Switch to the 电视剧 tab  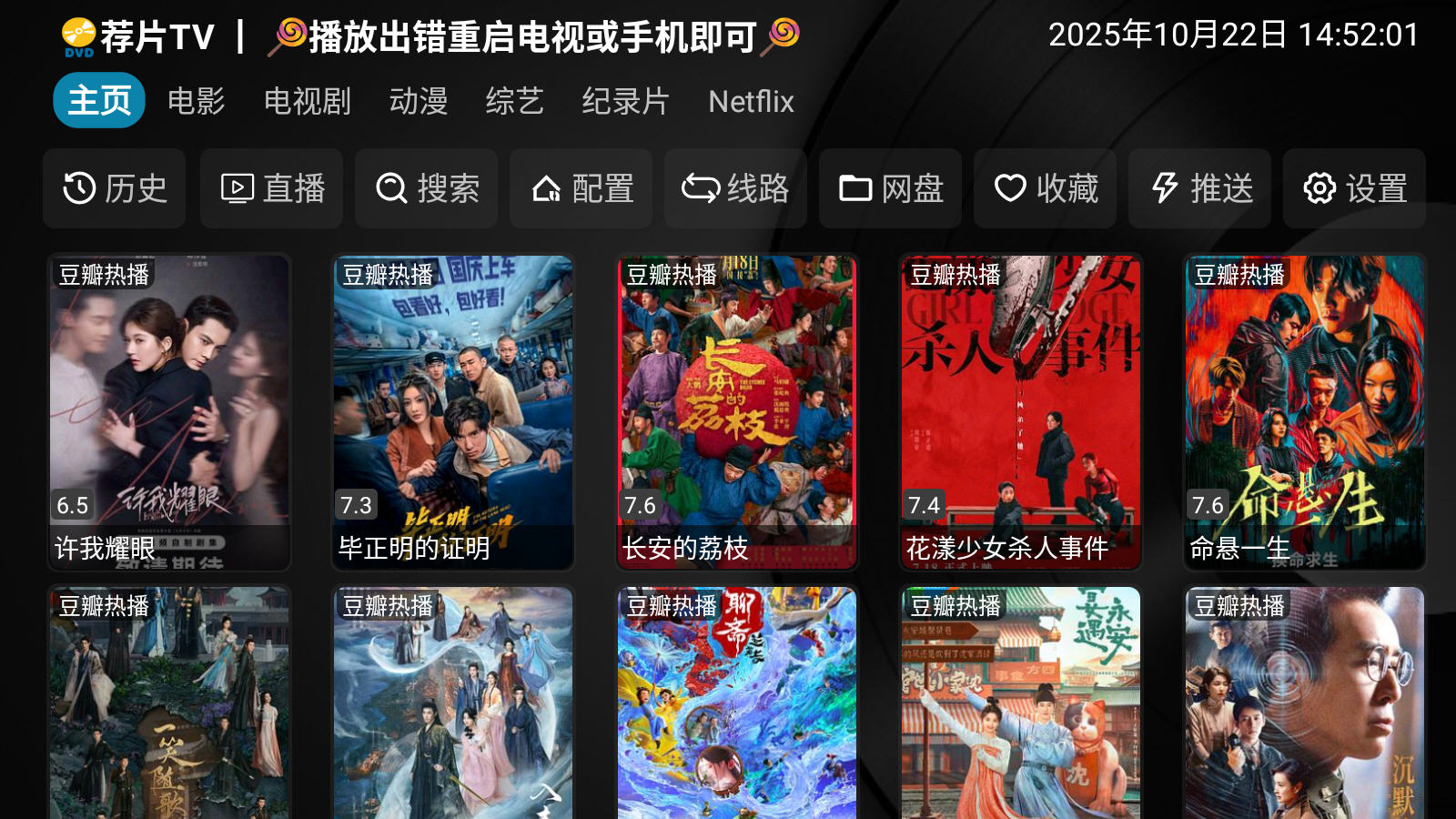coord(307,101)
